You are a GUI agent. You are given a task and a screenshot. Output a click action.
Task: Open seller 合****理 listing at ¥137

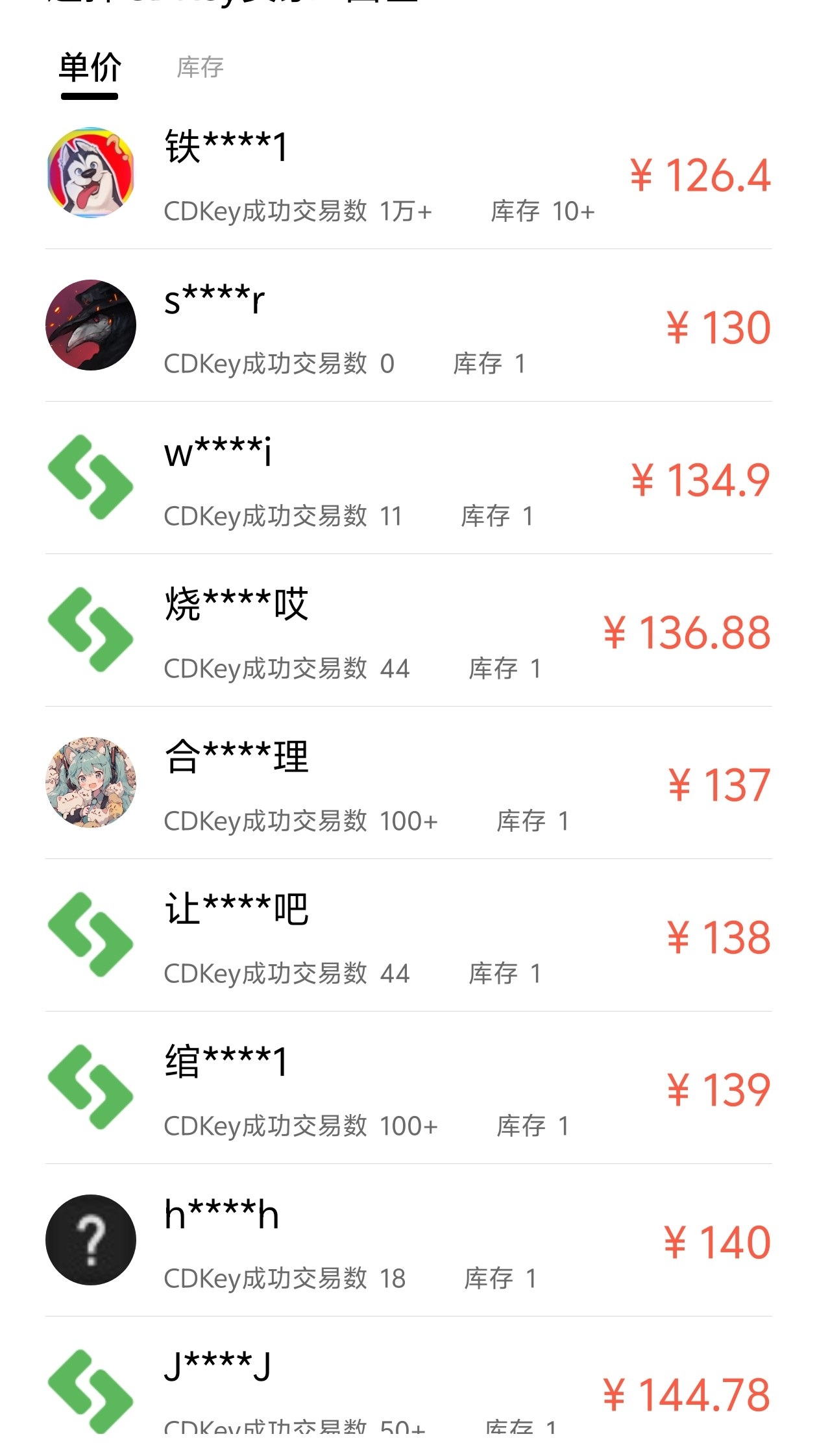pos(408,784)
